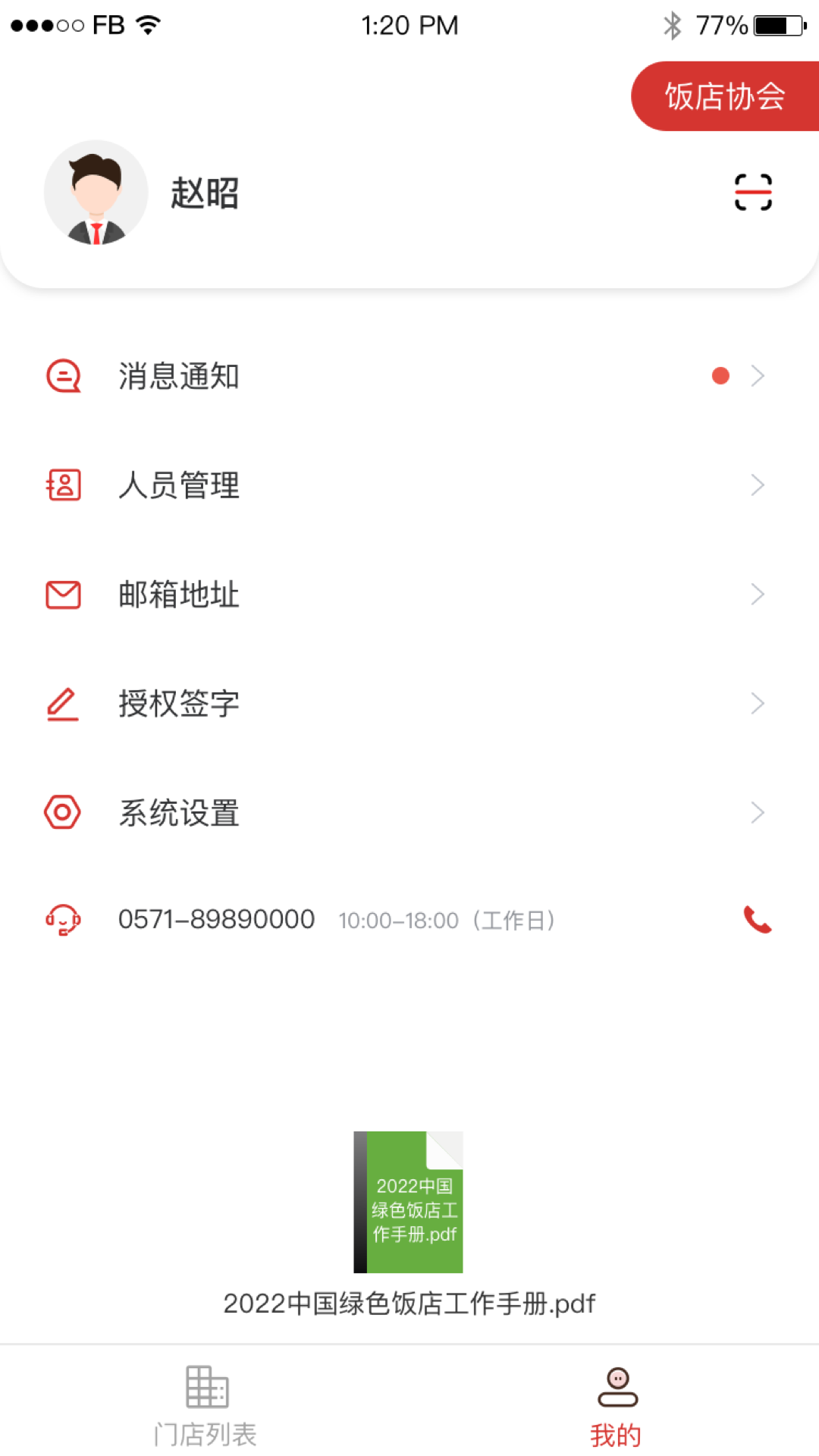The width and height of the screenshot is (819, 1456).
Task: Tap the 赵昭 profile avatar
Action: tap(96, 193)
